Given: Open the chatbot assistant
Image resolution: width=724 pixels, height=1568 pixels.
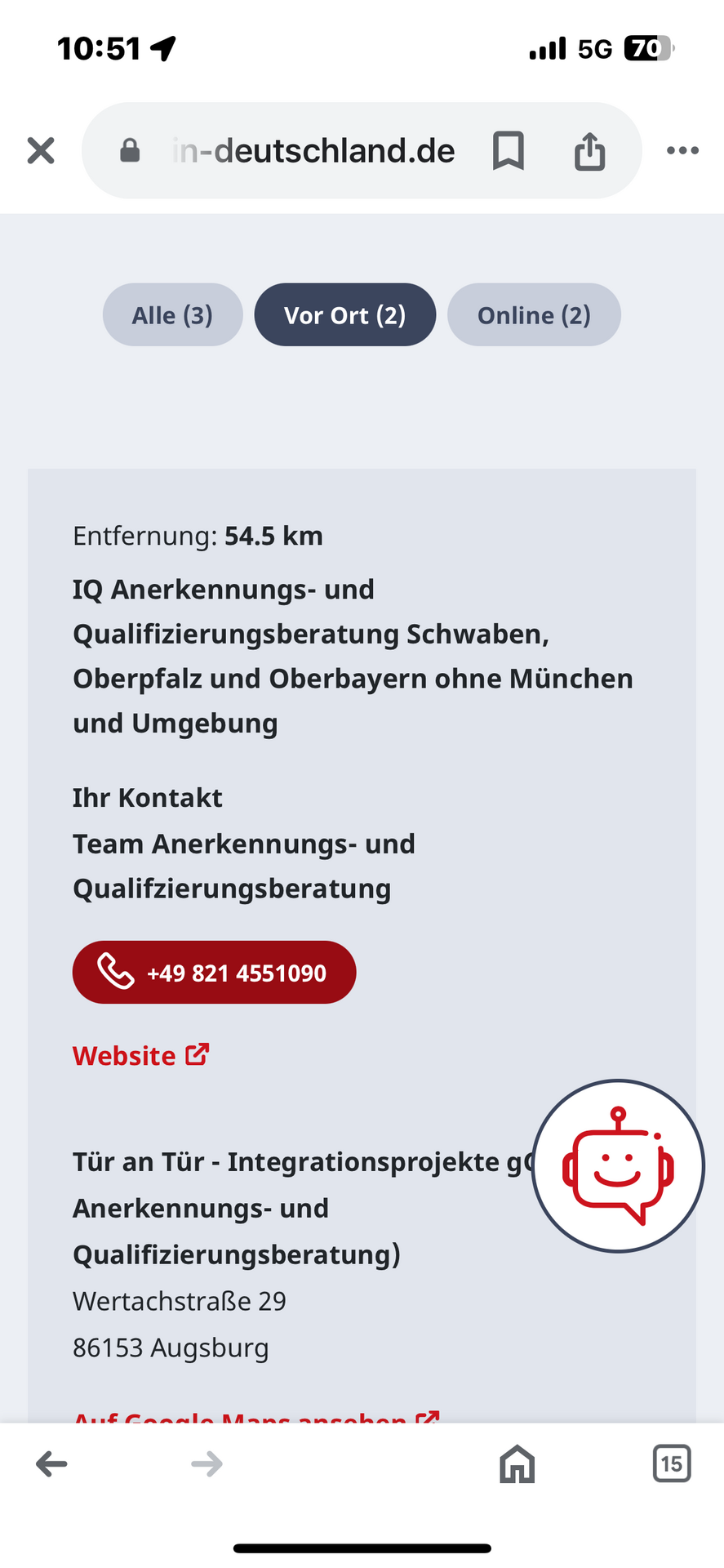Looking at the screenshot, I should [618, 1166].
